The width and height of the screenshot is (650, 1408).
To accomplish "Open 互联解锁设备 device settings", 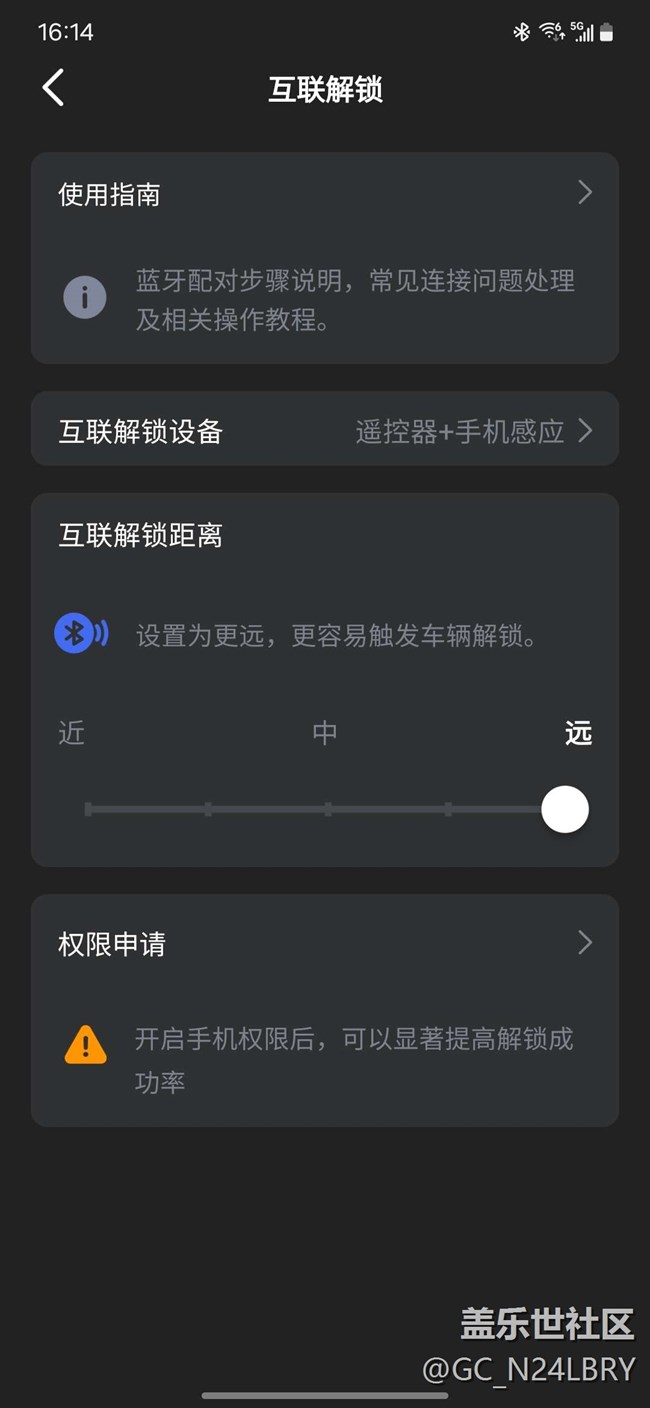I will tap(324, 430).
